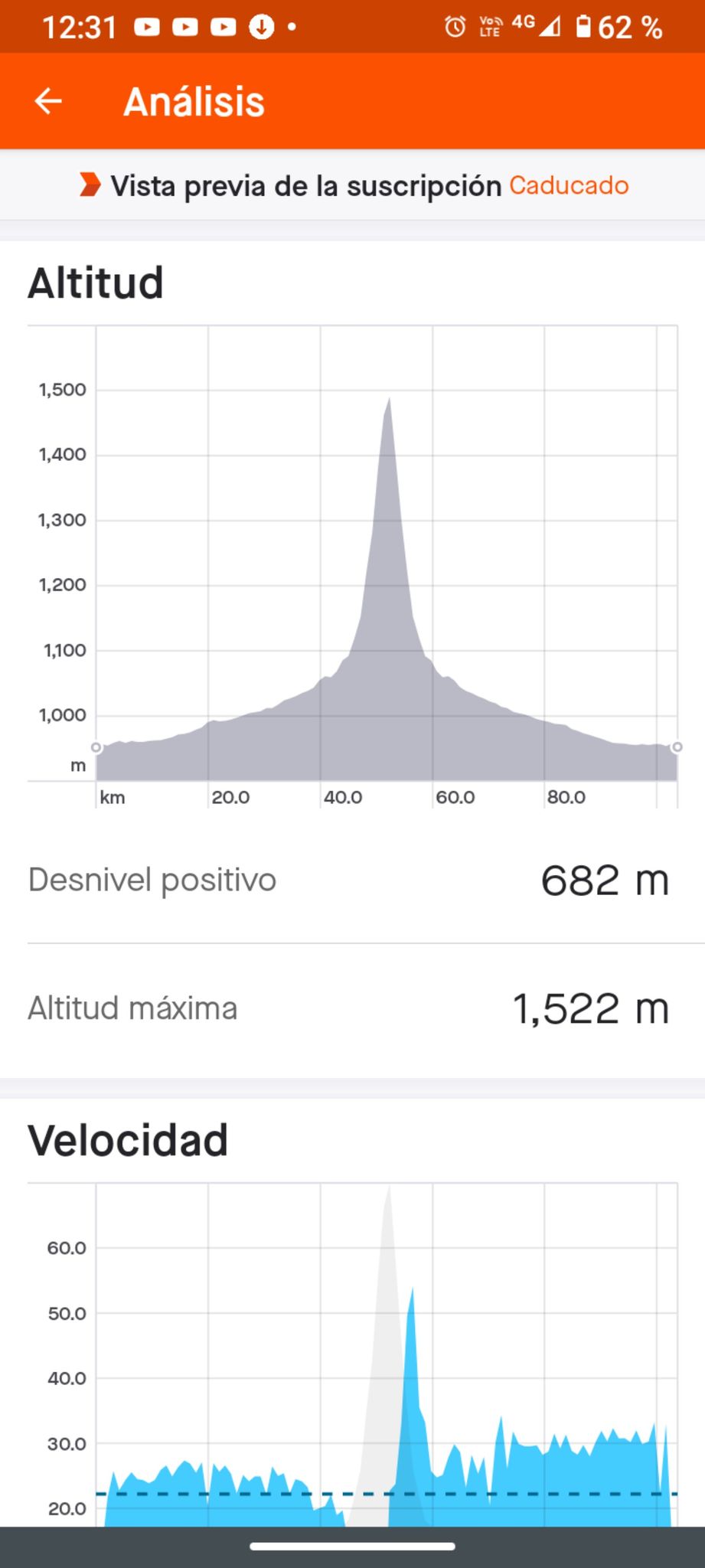Go back from the Análisis screen

48,101
